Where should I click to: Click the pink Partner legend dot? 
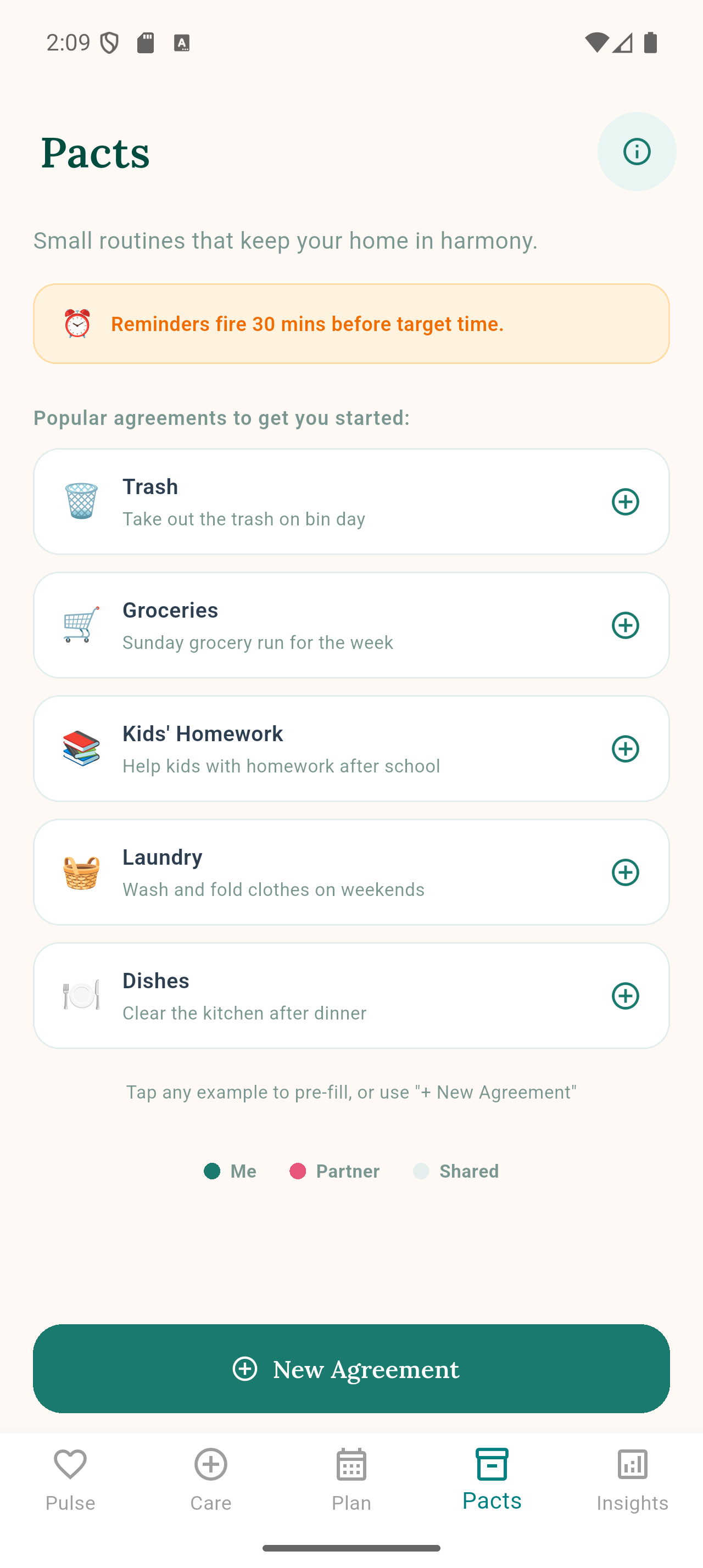click(298, 1171)
